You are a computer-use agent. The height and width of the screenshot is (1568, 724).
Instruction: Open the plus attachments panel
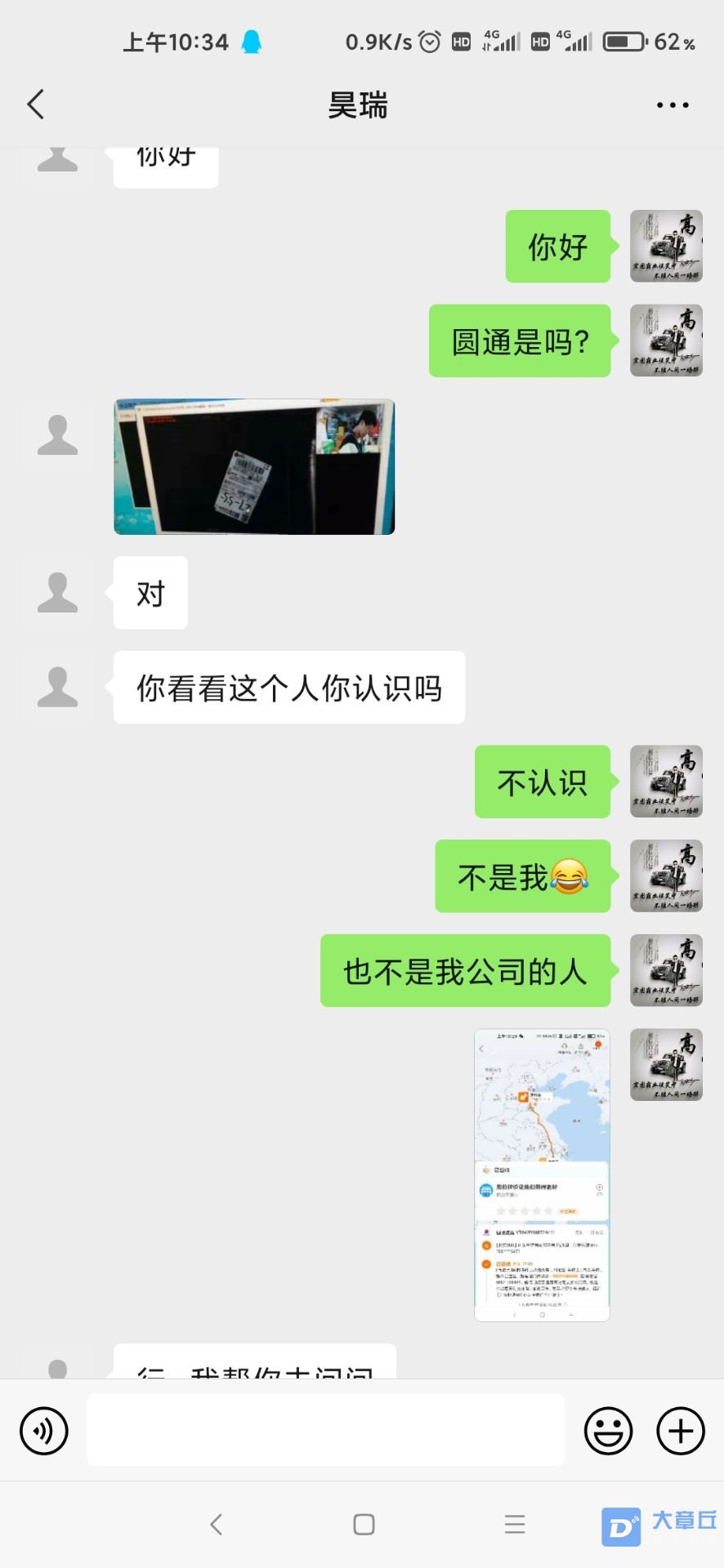681,1431
